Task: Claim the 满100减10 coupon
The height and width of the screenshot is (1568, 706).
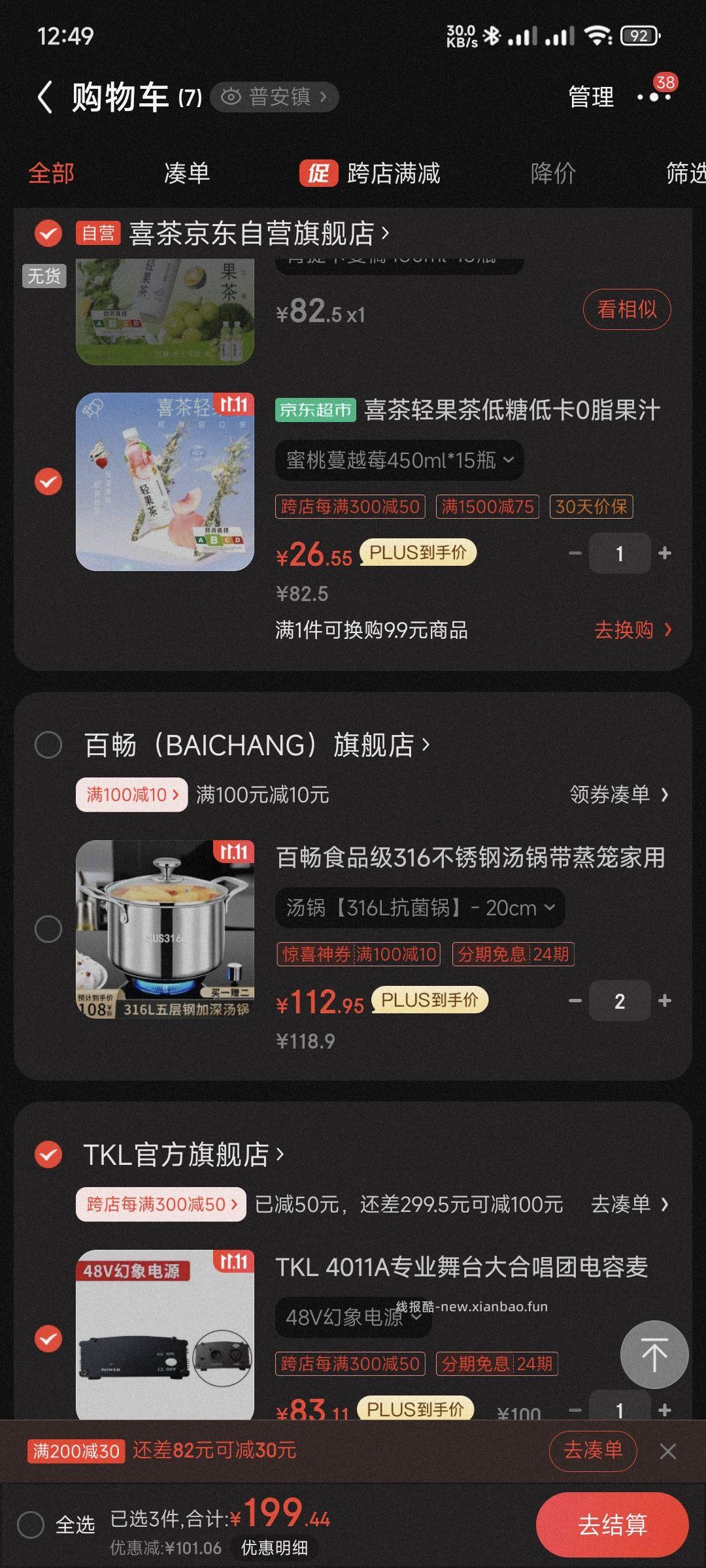Action: [x=131, y=794]
